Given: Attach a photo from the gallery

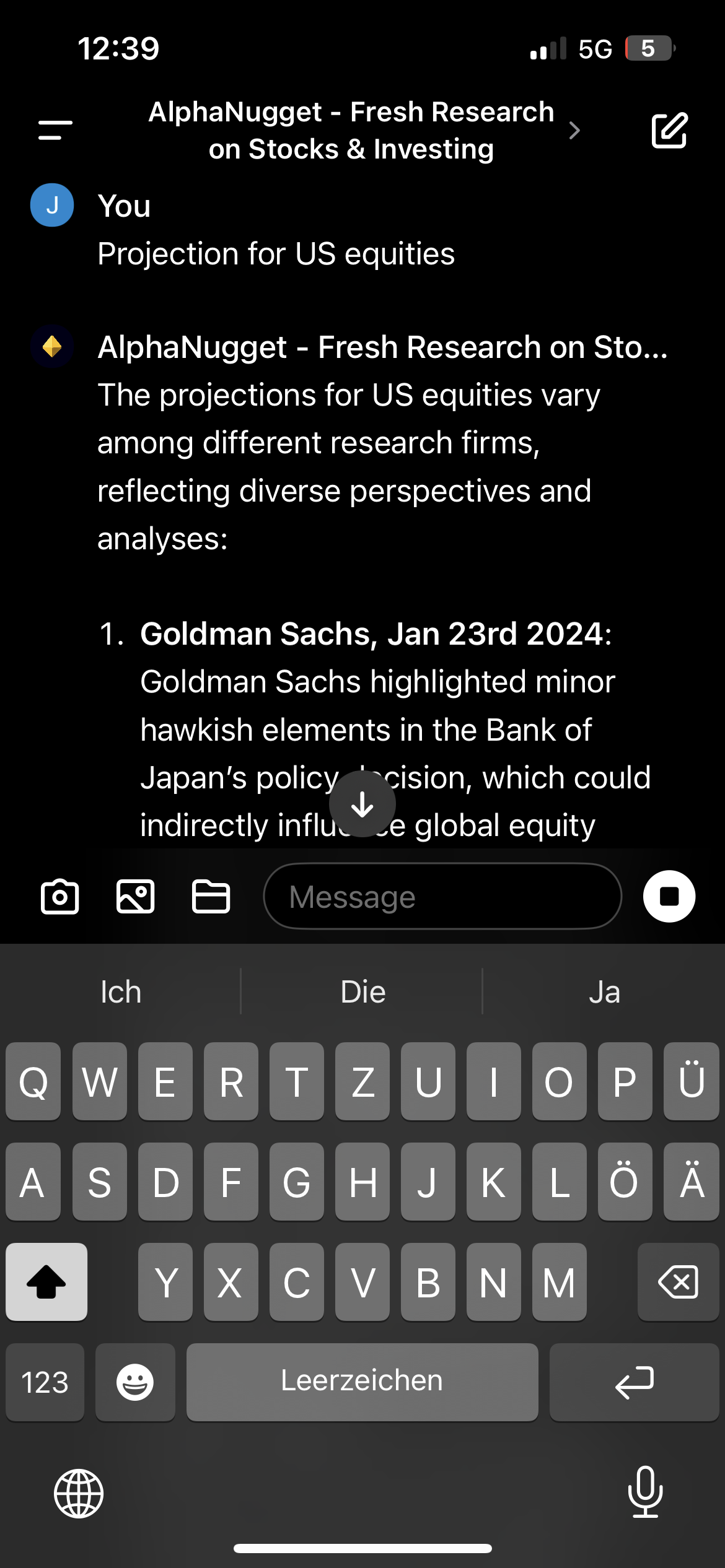Looking at the screenshot, I should click(x=135, y=896).
